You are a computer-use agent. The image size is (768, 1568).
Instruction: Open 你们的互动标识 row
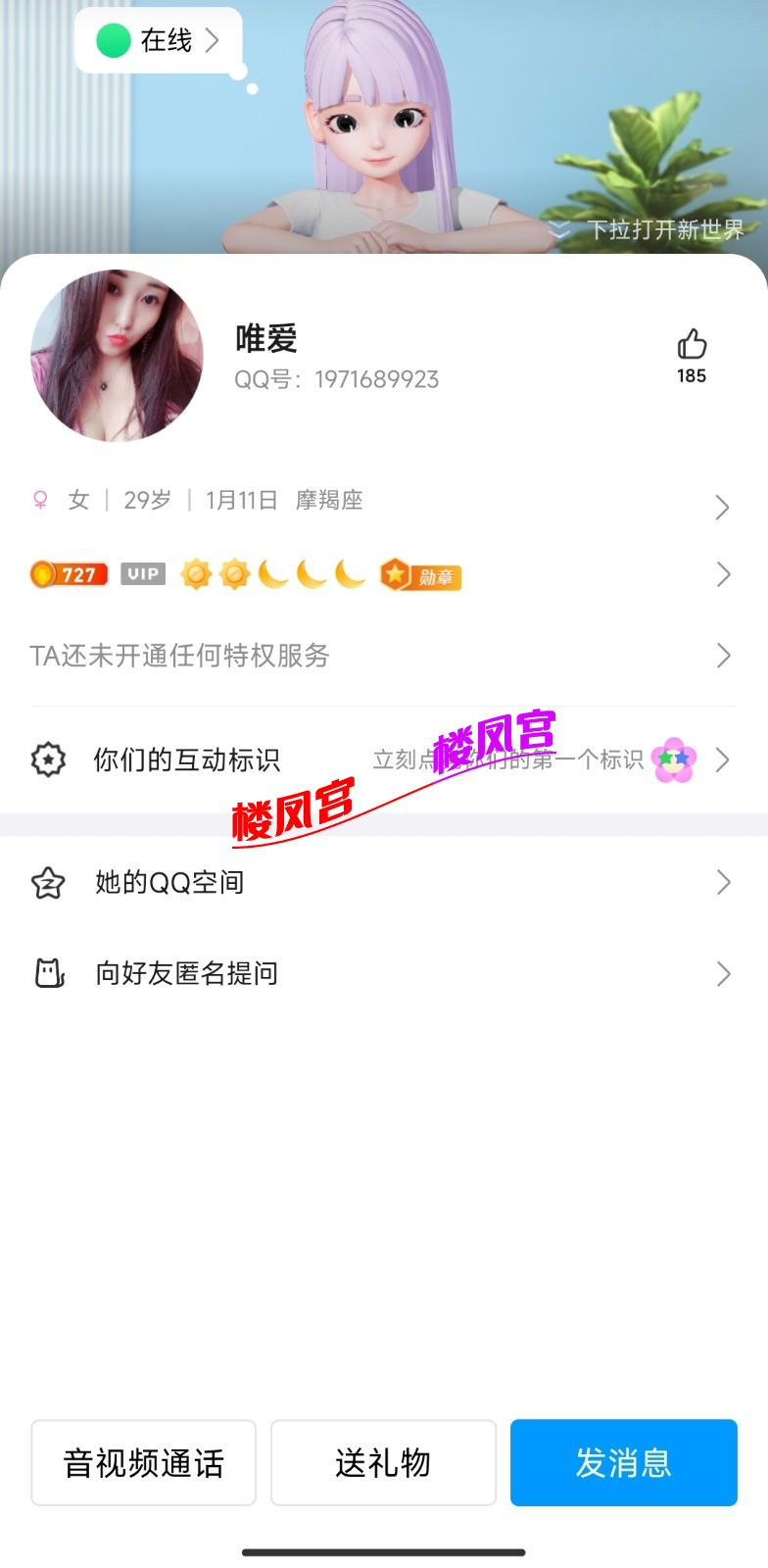(x=382, y=759)
